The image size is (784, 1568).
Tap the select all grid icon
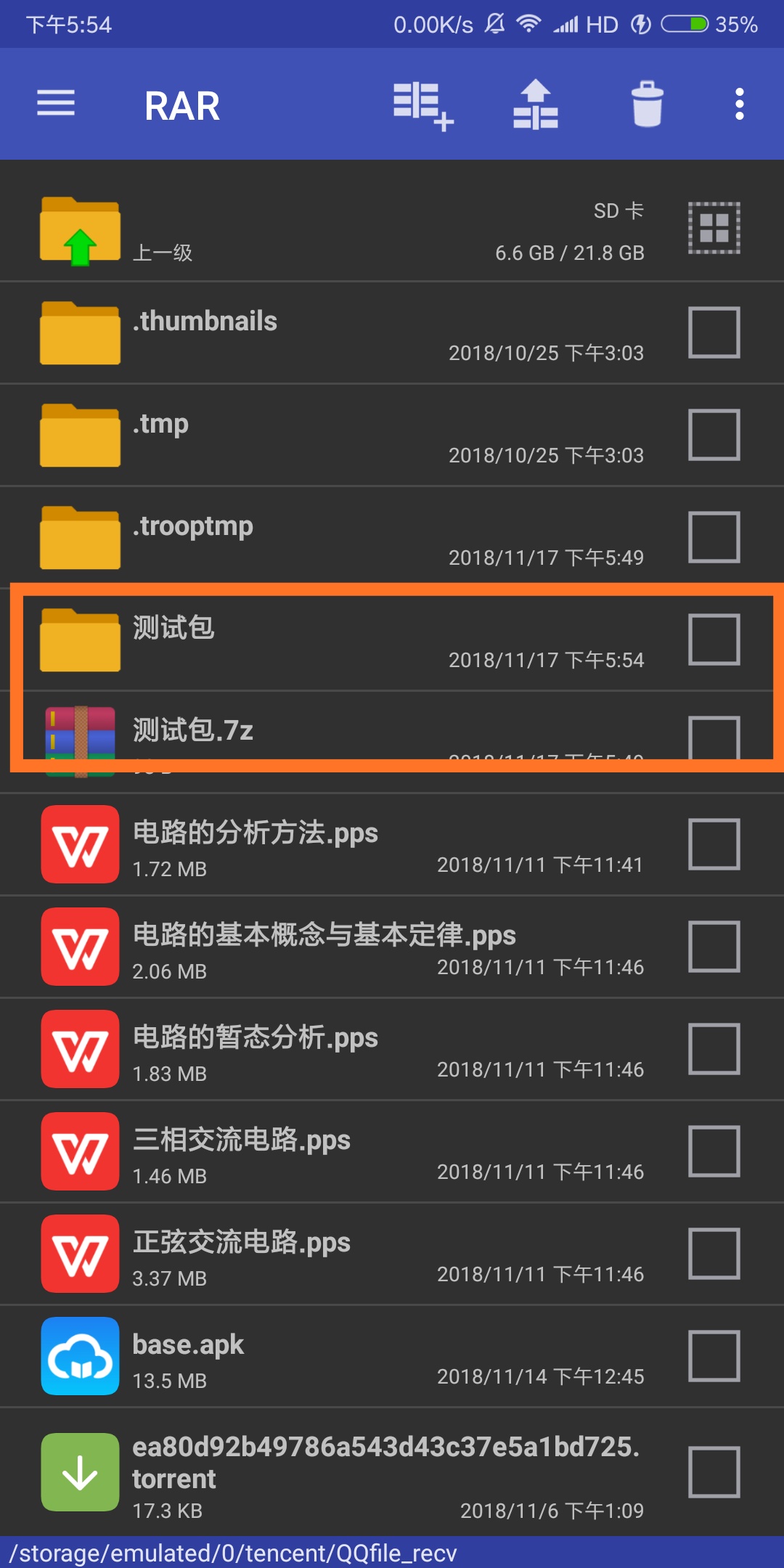[x=714, y=228]
